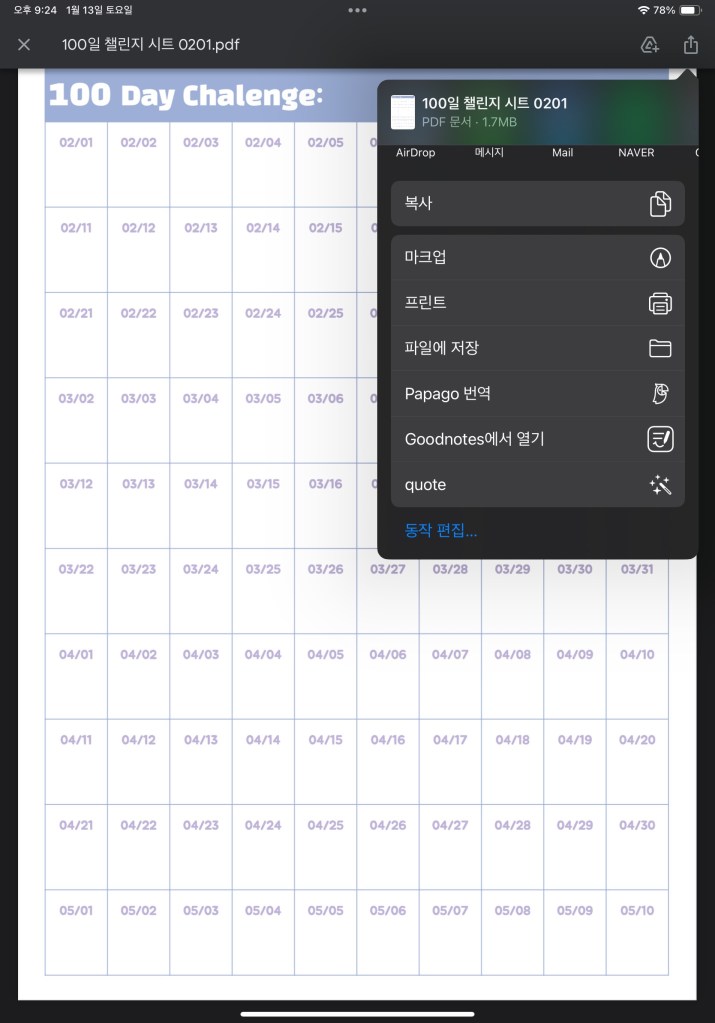Select 파일에 저장 to save to Files

click(537, 348)
